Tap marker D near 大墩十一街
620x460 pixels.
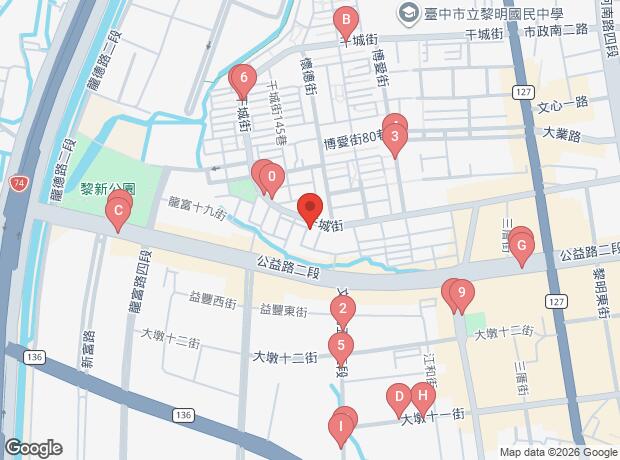click(399, 400)
